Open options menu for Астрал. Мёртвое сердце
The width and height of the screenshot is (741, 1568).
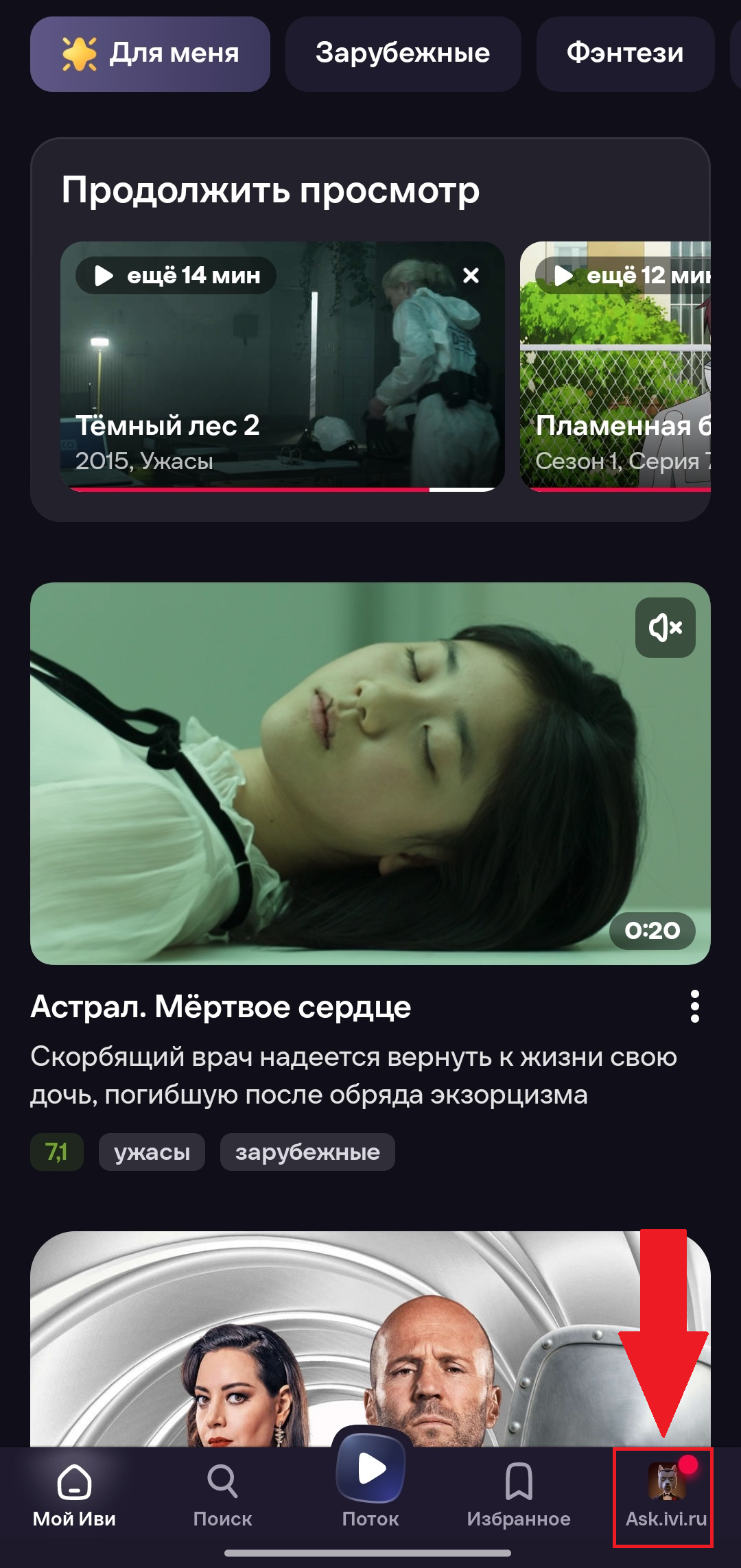click(x=694, y=1006)
